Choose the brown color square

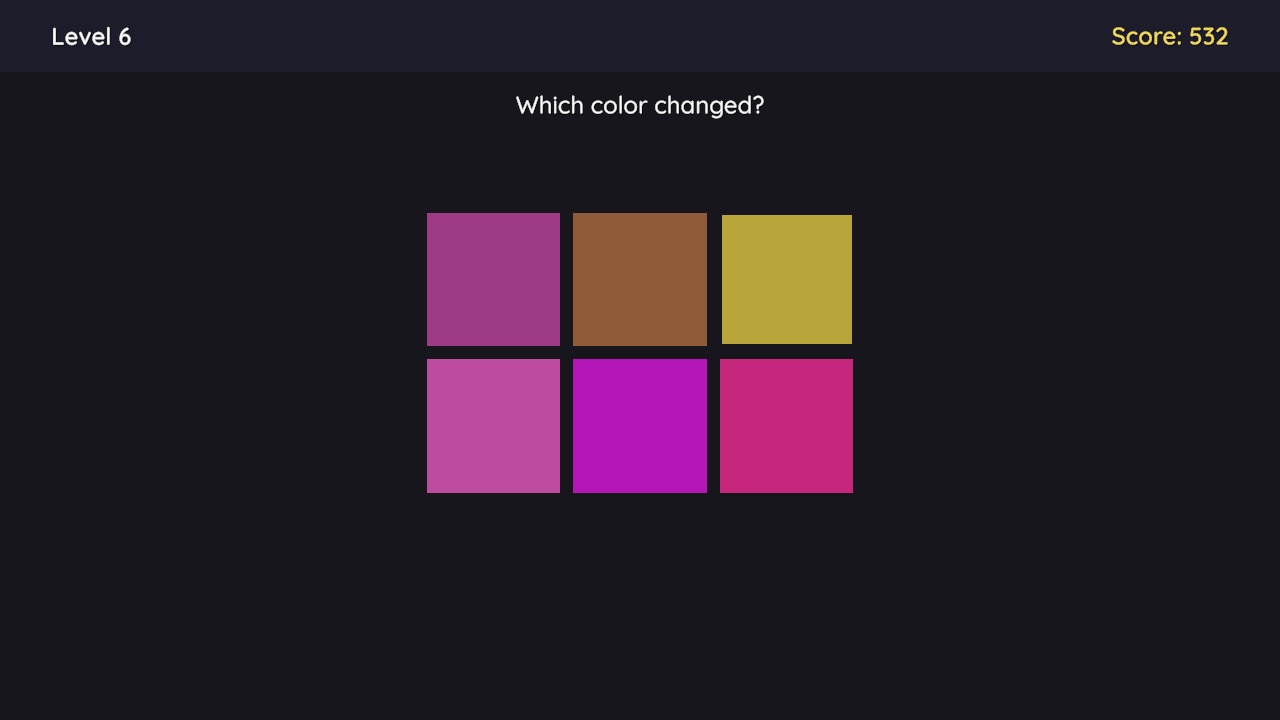coord(640,279)
